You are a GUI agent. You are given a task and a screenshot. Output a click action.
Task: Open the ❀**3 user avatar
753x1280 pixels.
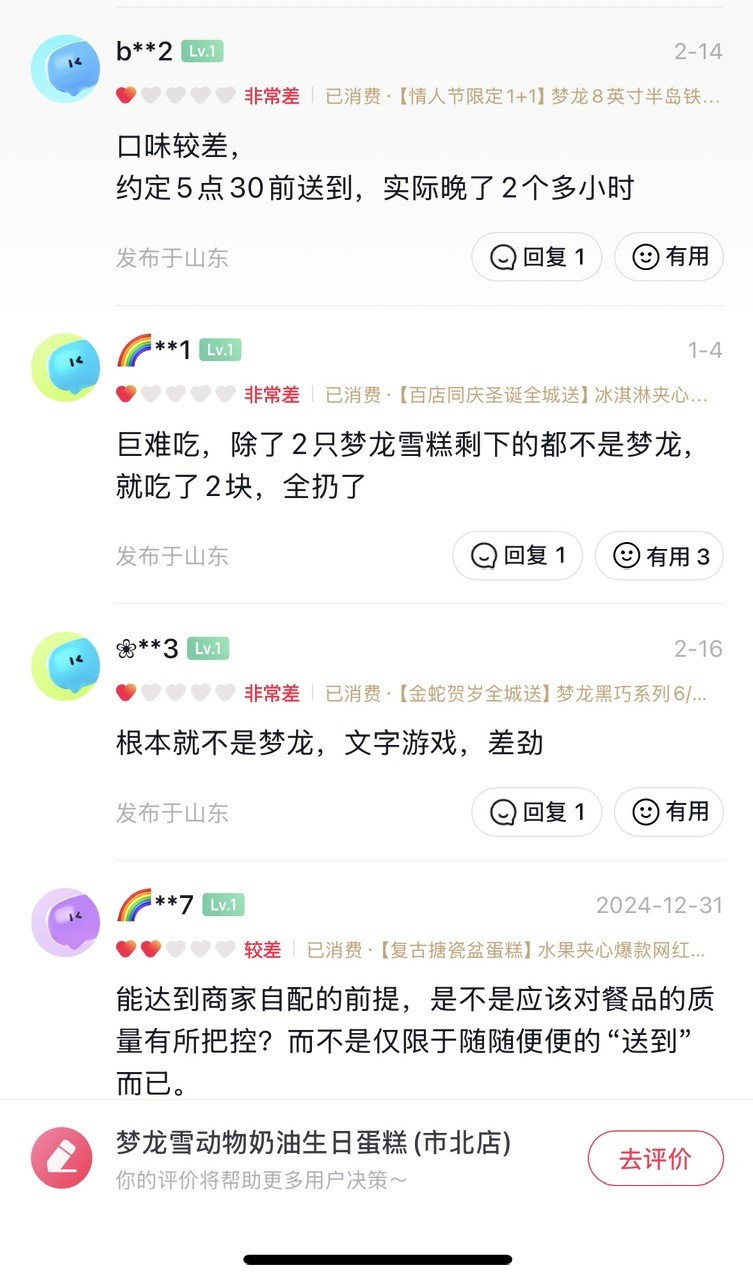click(x=66, y=666)
